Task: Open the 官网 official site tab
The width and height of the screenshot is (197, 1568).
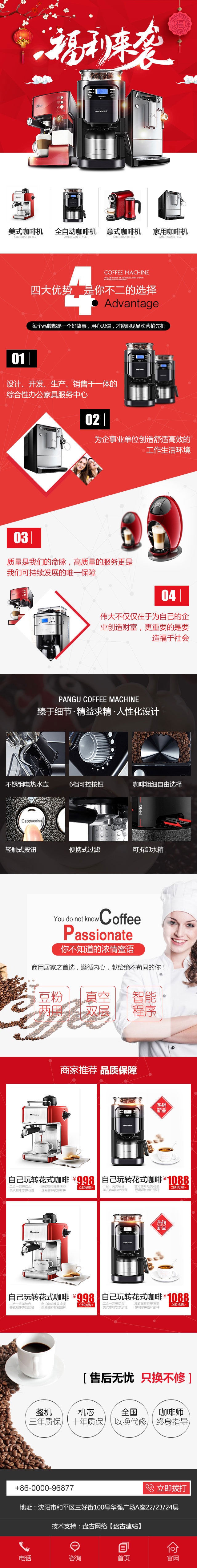Action: pos(173,1550)
